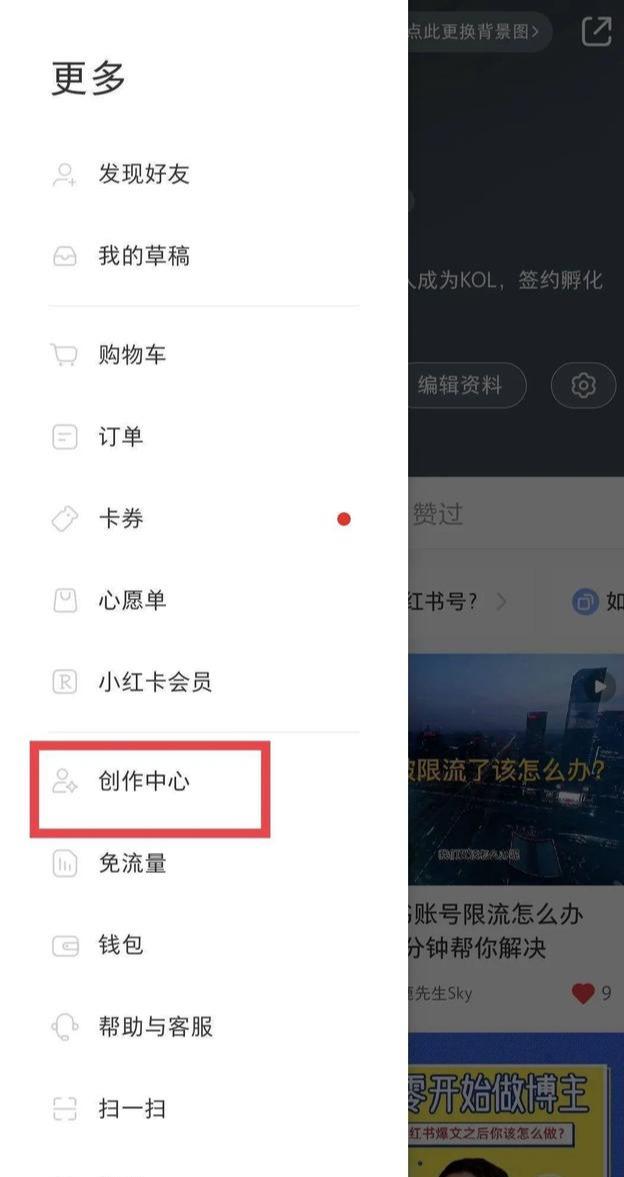
Task: Tap the 编辑资料 edit profile button
Action: coord(462,385)
